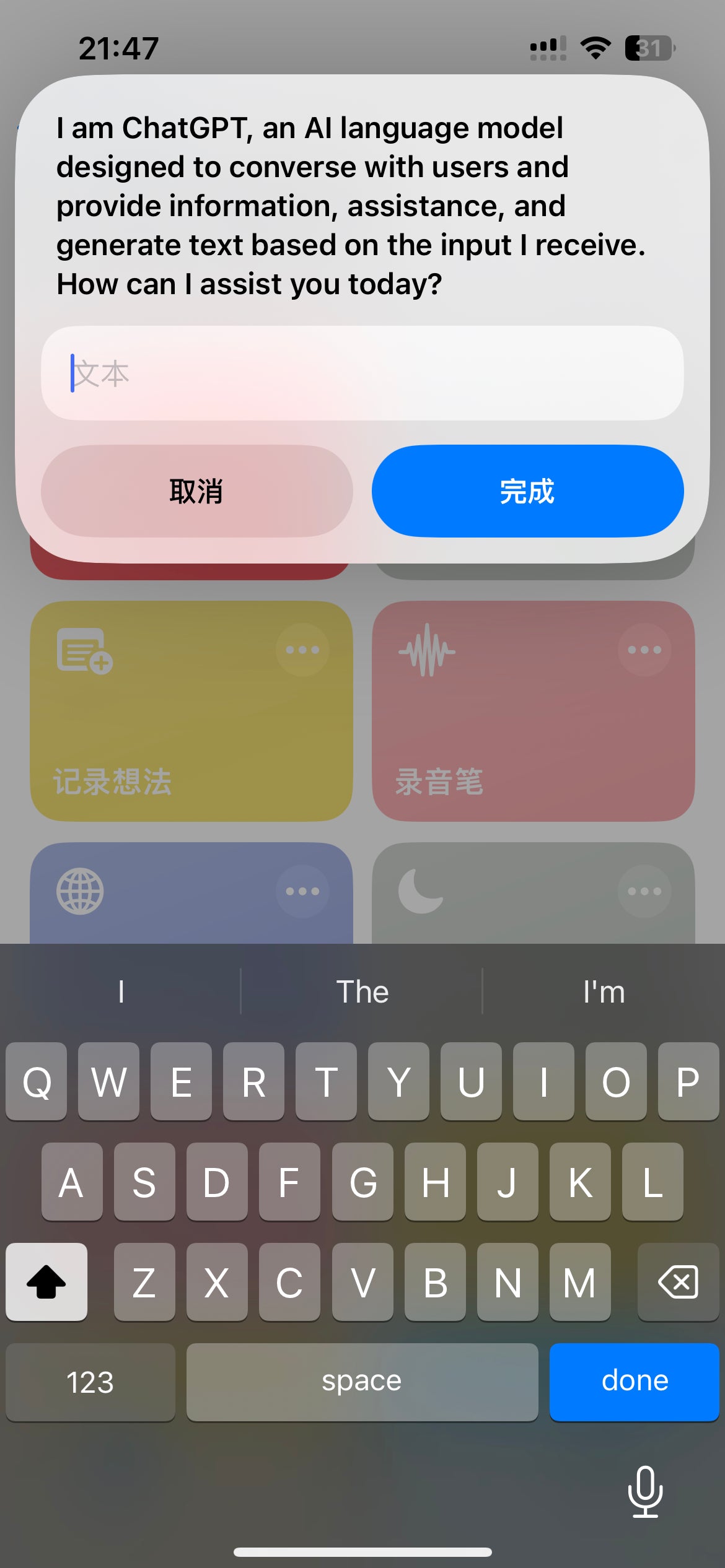The height and width of the screenshot is (1568, 725).
Task: Tap the shift key
Action: point(46,1281)
